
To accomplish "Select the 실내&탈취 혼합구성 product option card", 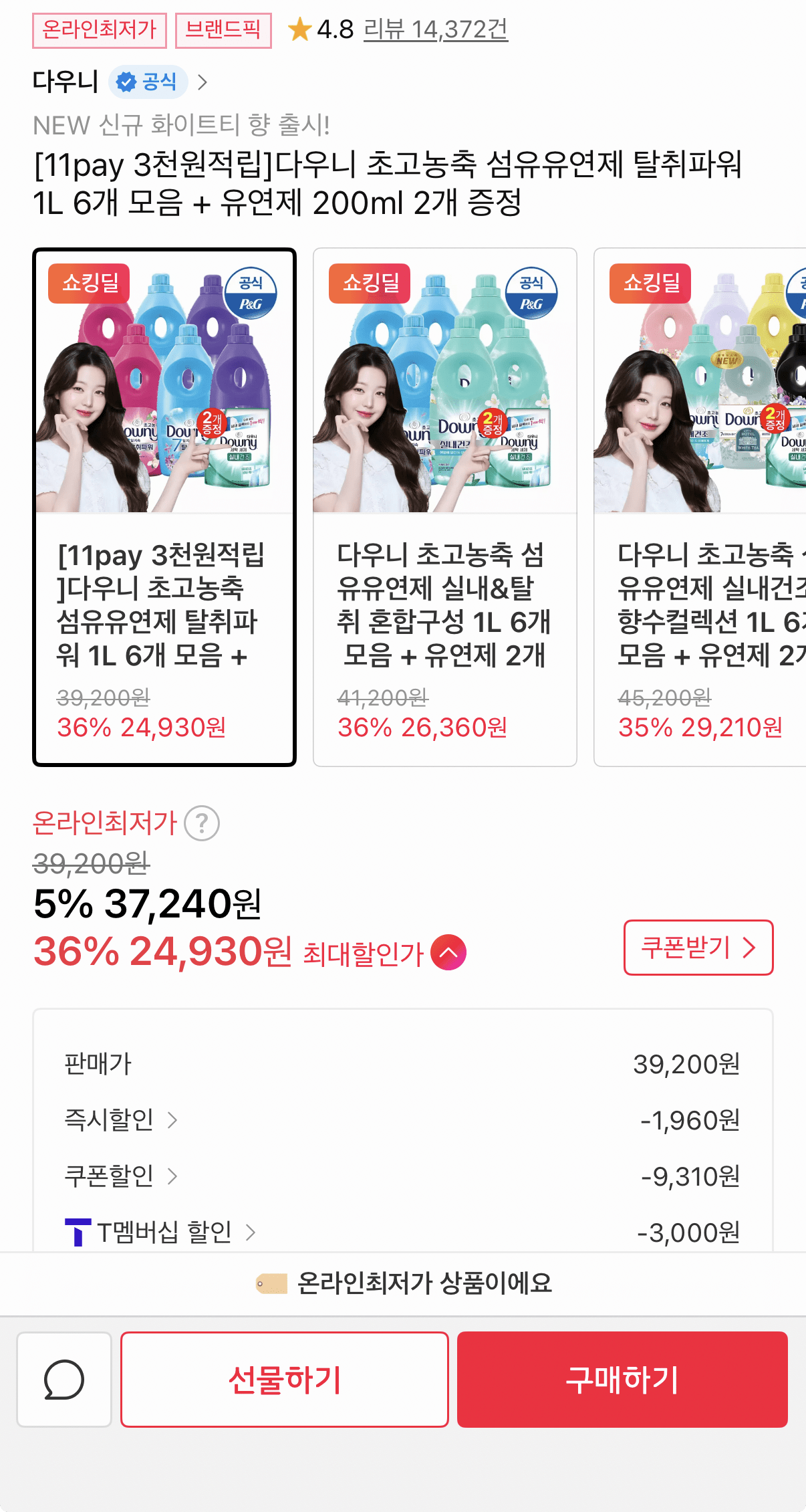I will coord(444,507).
